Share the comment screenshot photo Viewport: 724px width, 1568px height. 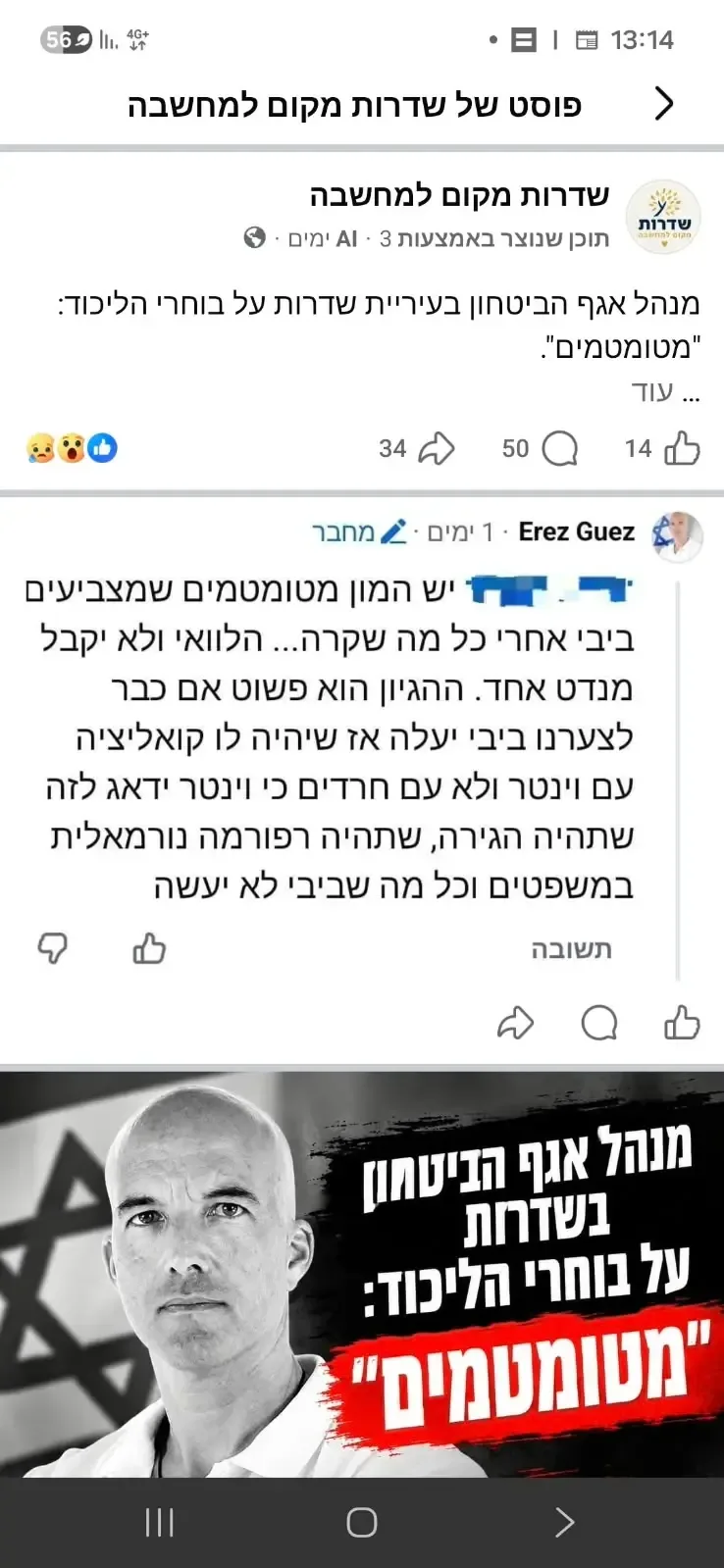[515, 1023]
